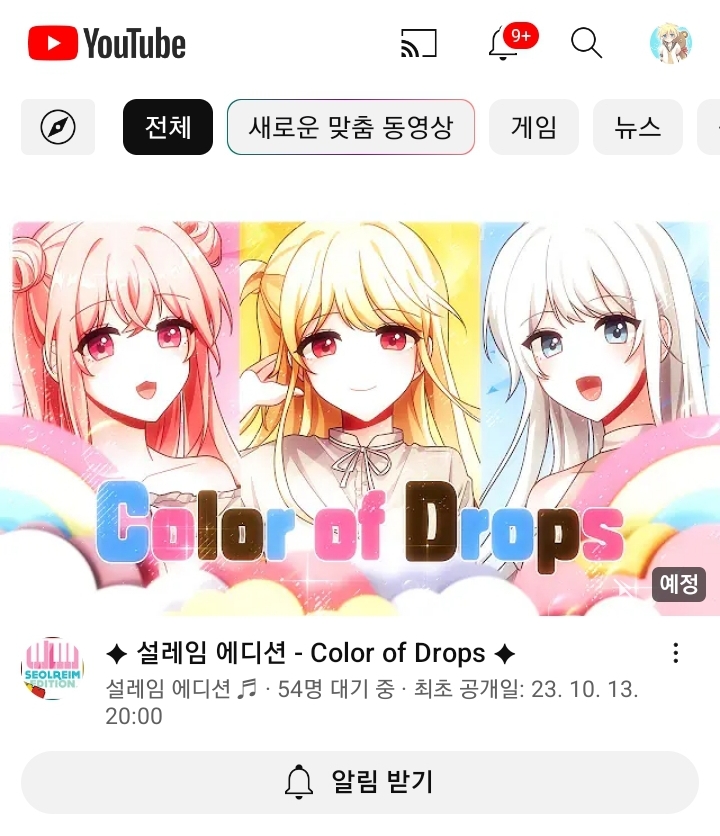Tap the cast to device icon

coord(419,43)
